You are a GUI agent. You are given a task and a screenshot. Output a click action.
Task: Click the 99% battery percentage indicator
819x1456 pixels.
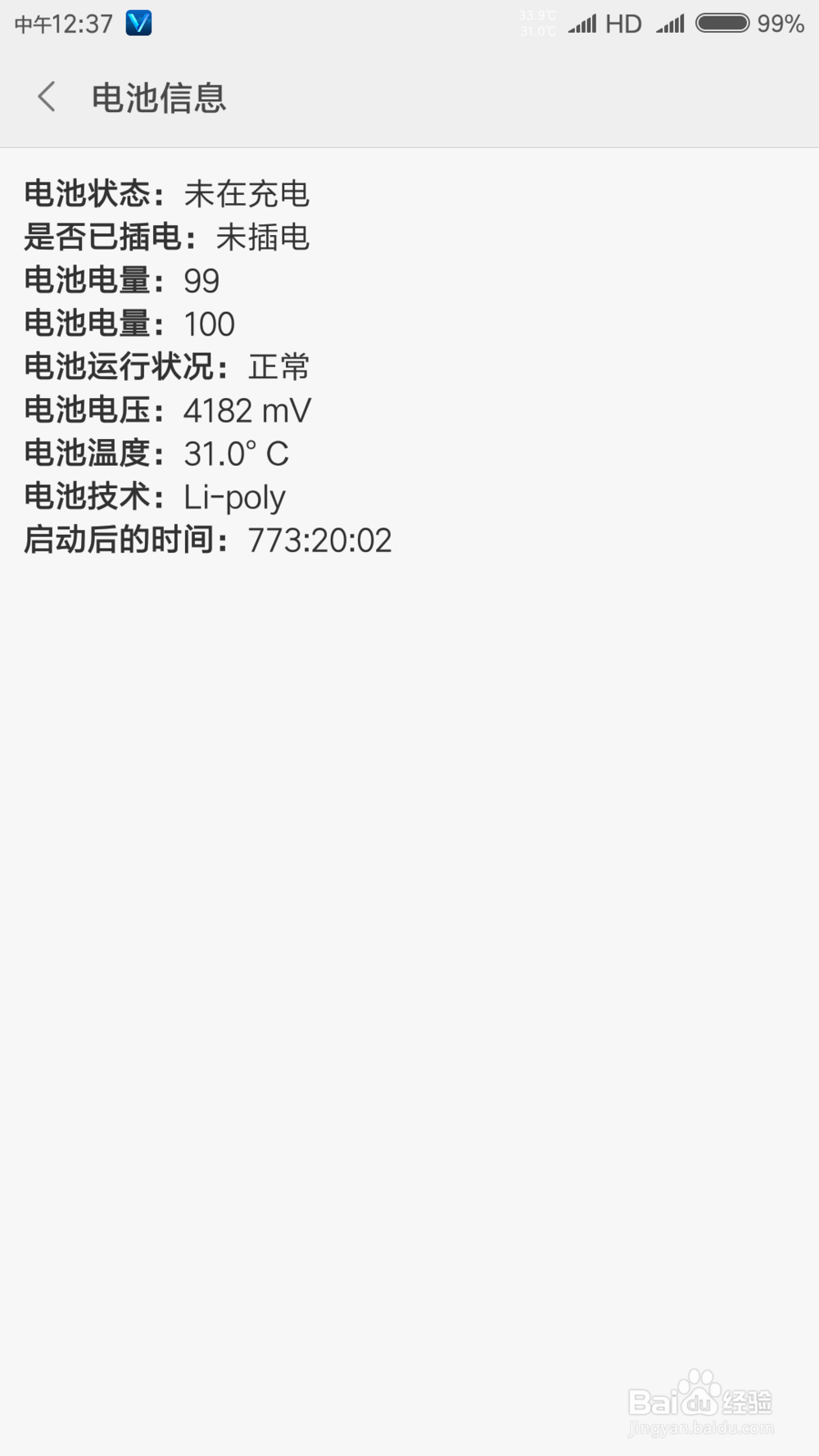coord(781,24)
